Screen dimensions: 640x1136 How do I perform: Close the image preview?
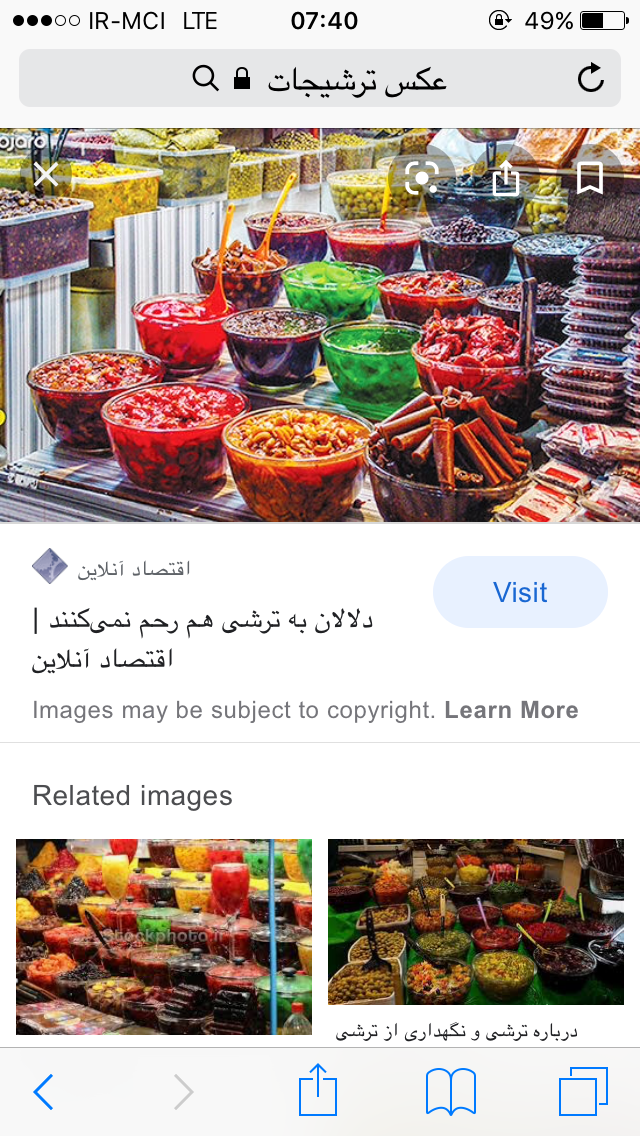(46, 175)
